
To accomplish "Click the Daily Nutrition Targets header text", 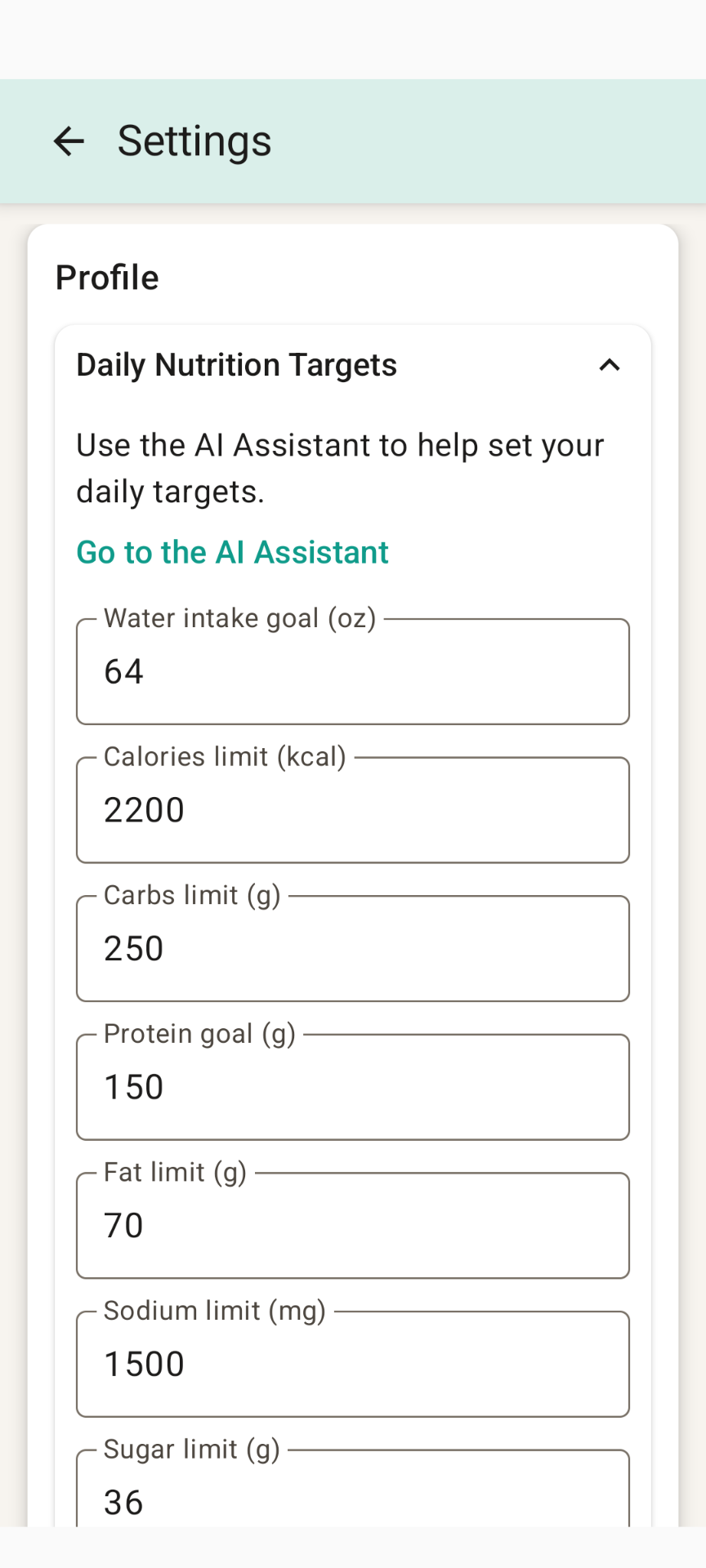I will [236, 365].
